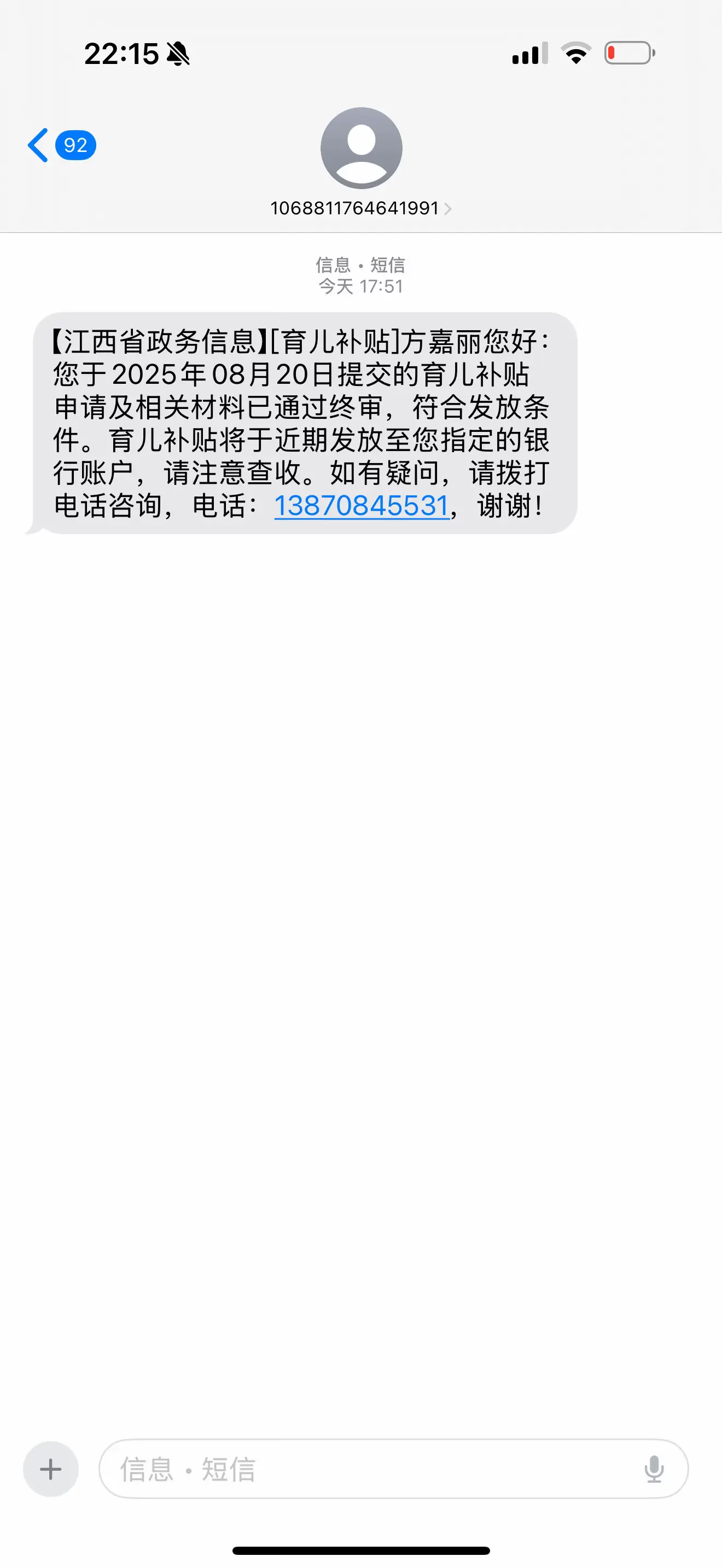Tap the Wi-Fi icon in the status bar
This screenshot has width=722, height=1568.
point(575,54)
